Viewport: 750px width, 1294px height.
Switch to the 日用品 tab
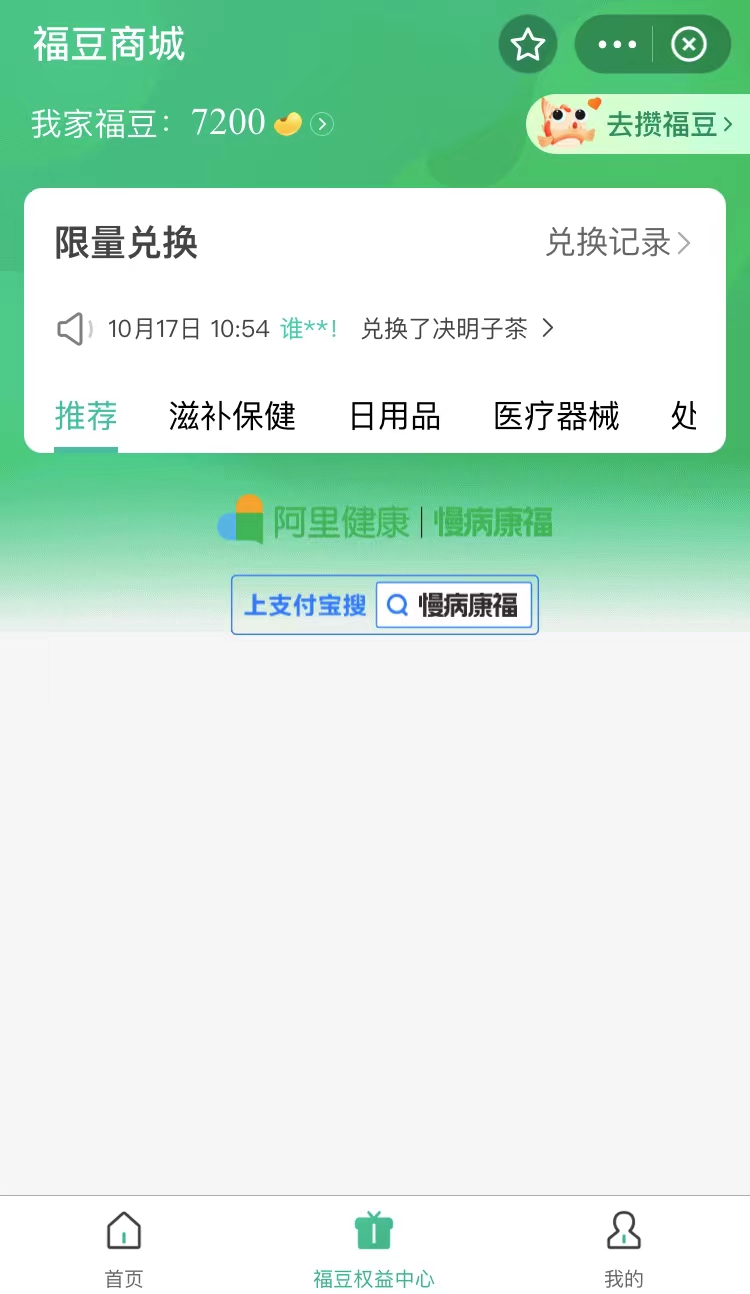tap(395, 415)
